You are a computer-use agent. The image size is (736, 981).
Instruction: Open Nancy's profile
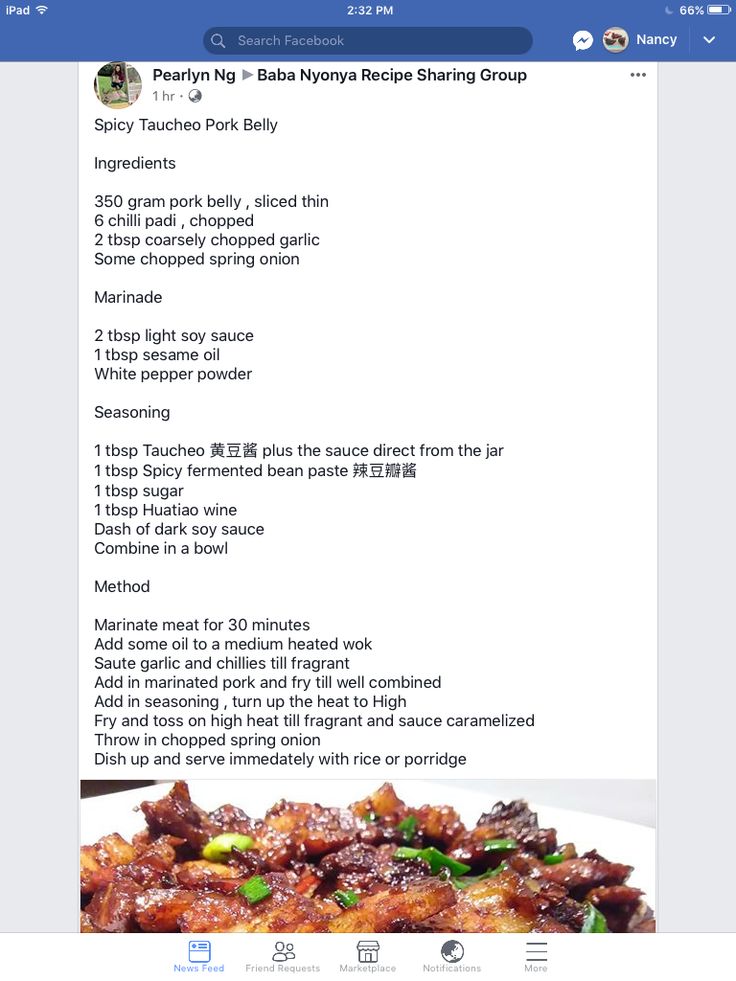641,40
